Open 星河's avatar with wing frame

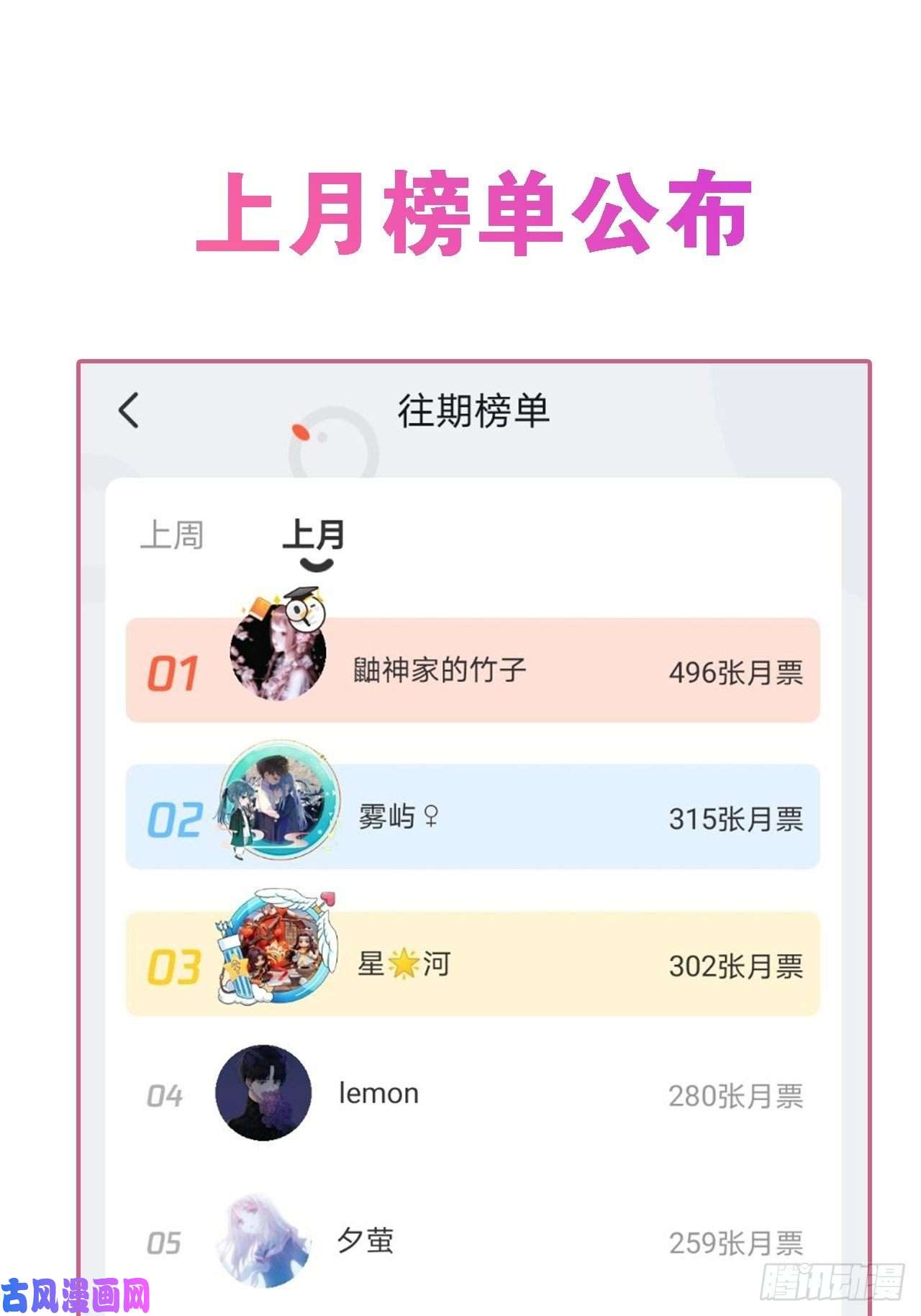click(277, 950)
